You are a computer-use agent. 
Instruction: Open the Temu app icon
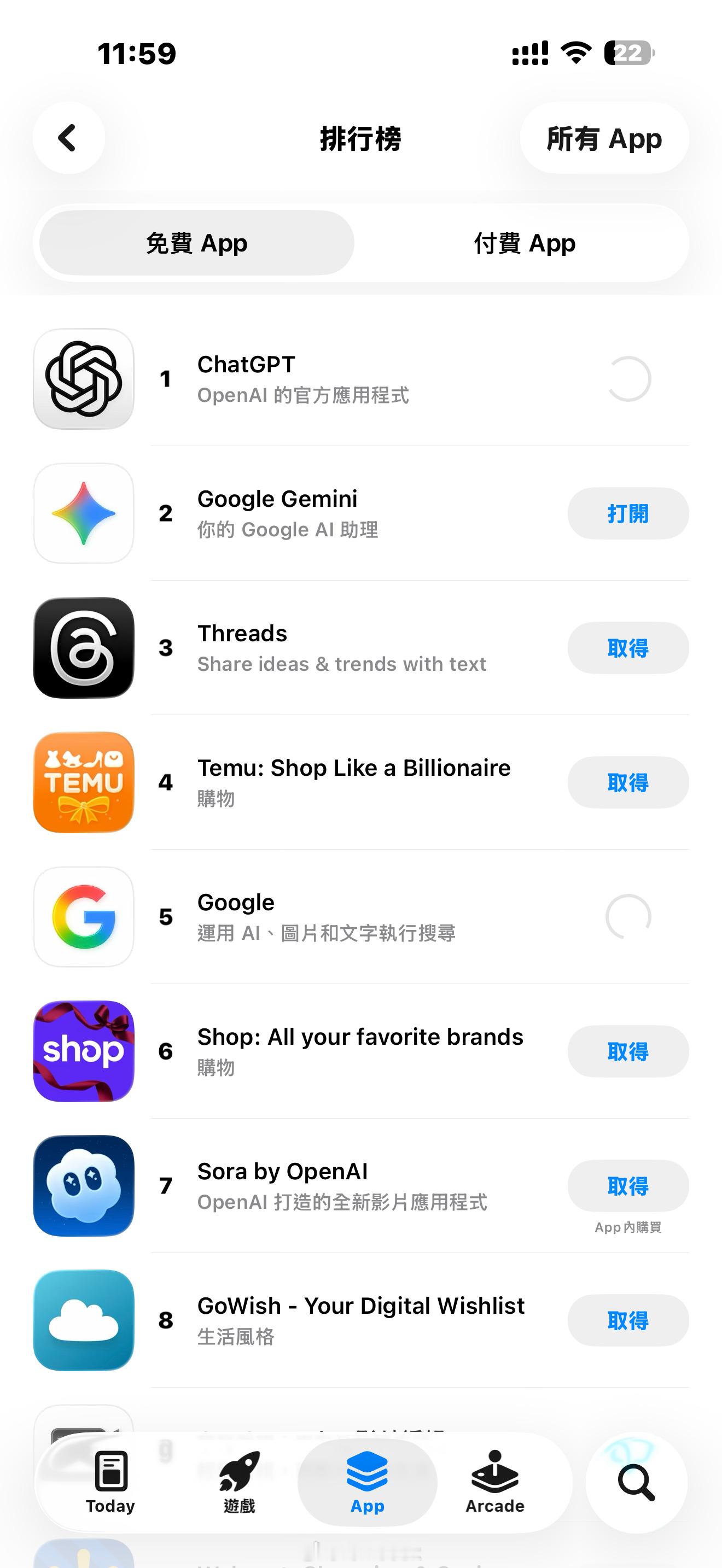[83, 782]
